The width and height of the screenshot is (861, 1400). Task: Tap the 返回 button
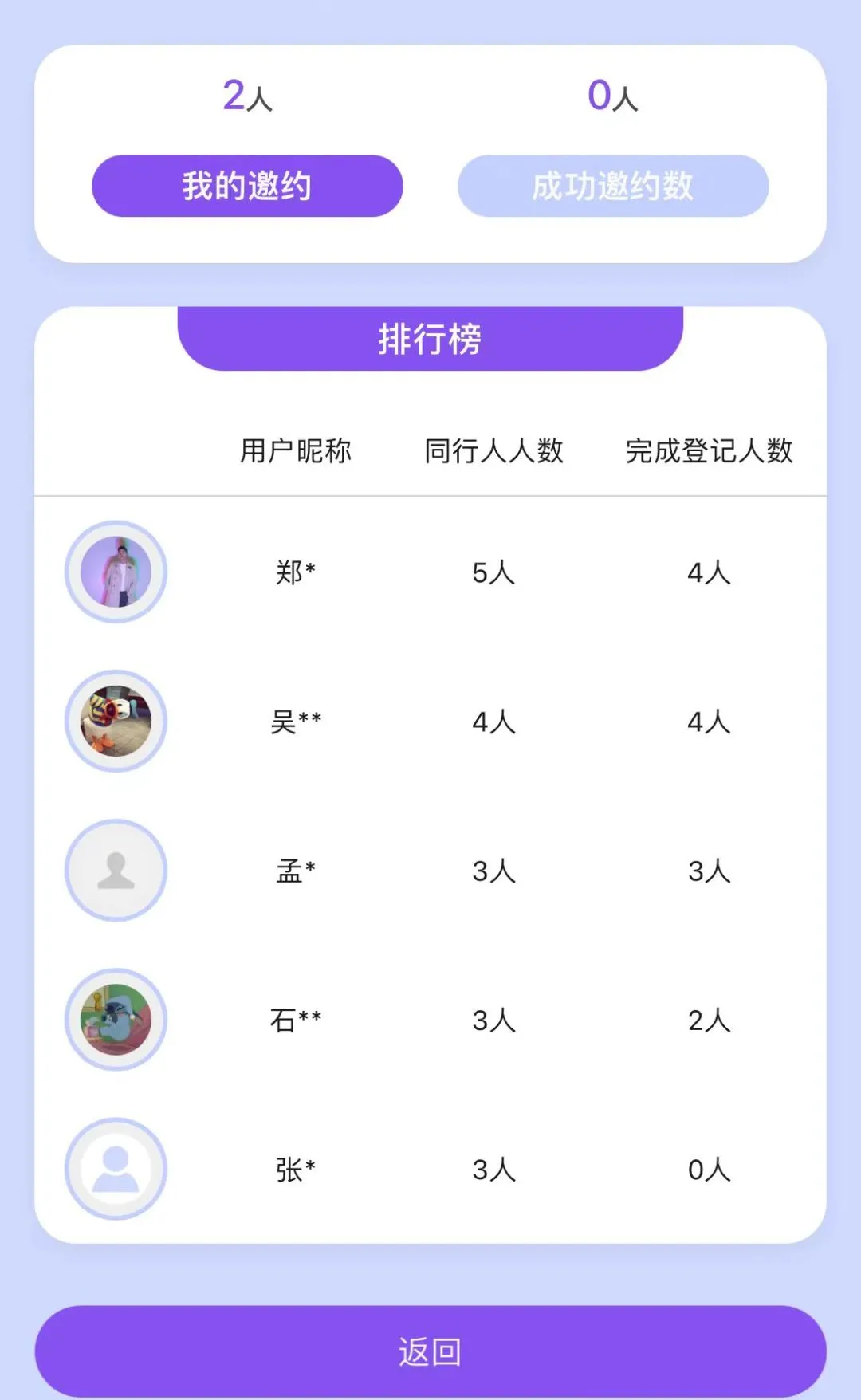pos(431,1351)
